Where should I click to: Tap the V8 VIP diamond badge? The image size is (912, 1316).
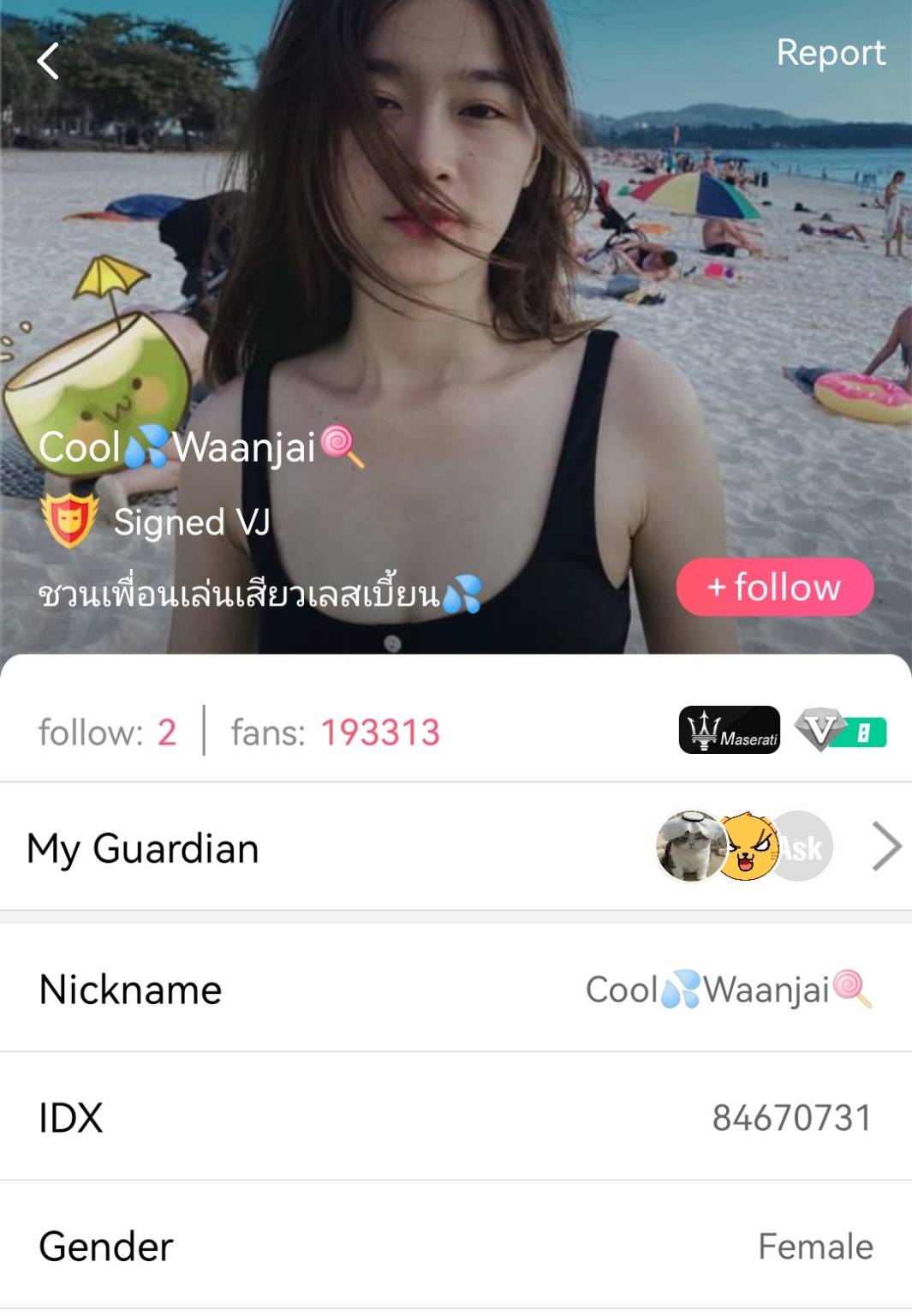tap(840, 731)
